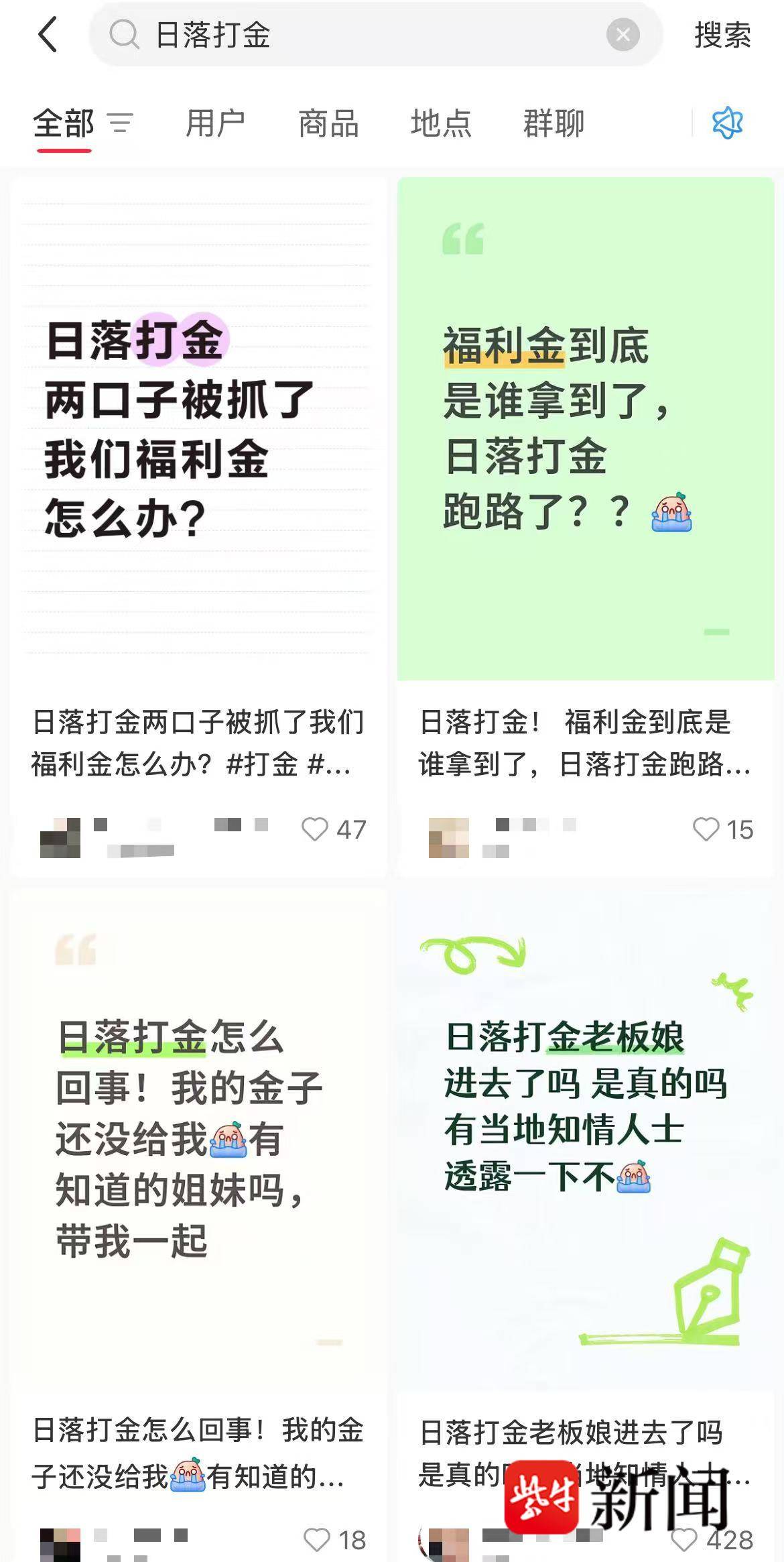Viewport: 784px width, 1562px height.
Task: Tap the 搜索 button
Action: click(722, 35)
